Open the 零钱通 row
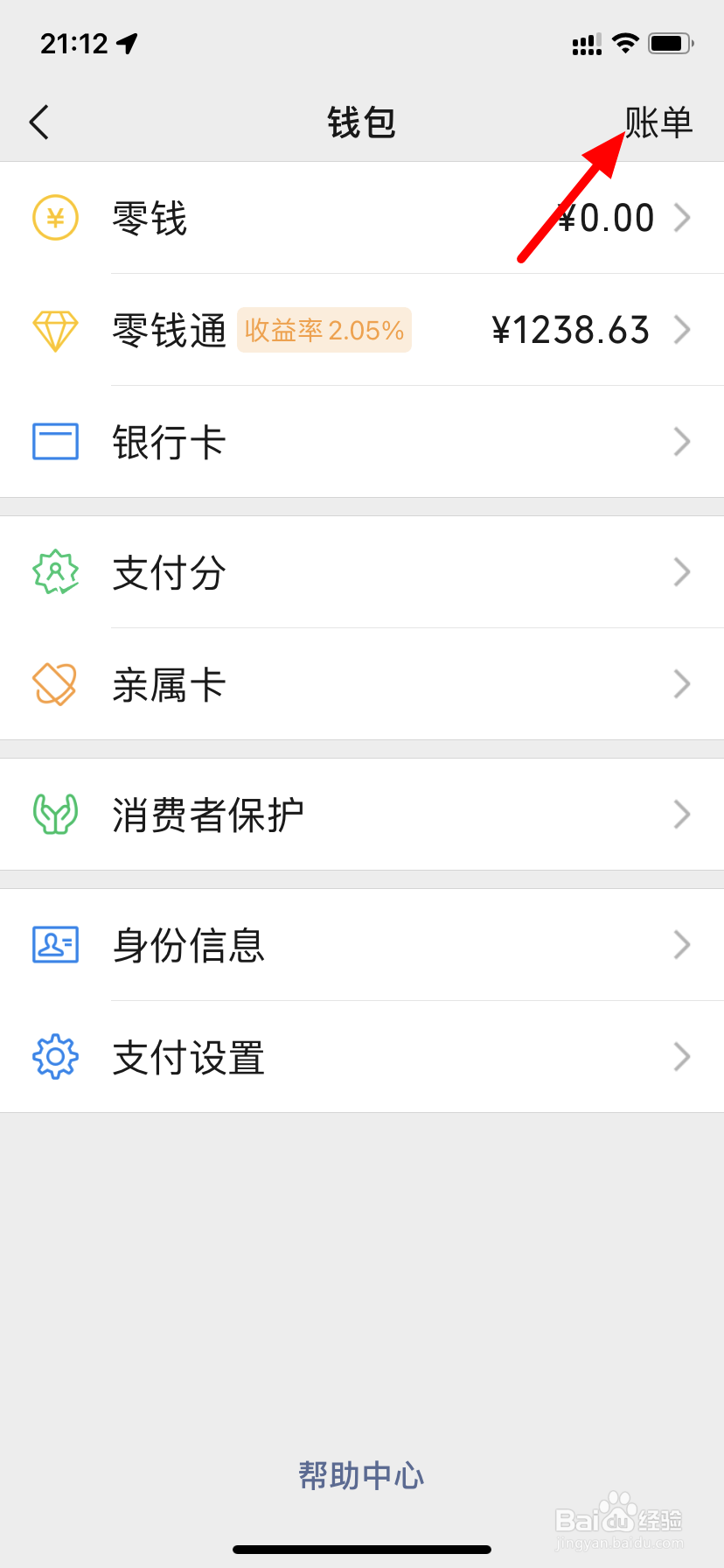724x1568 pixels. (362, 330)
